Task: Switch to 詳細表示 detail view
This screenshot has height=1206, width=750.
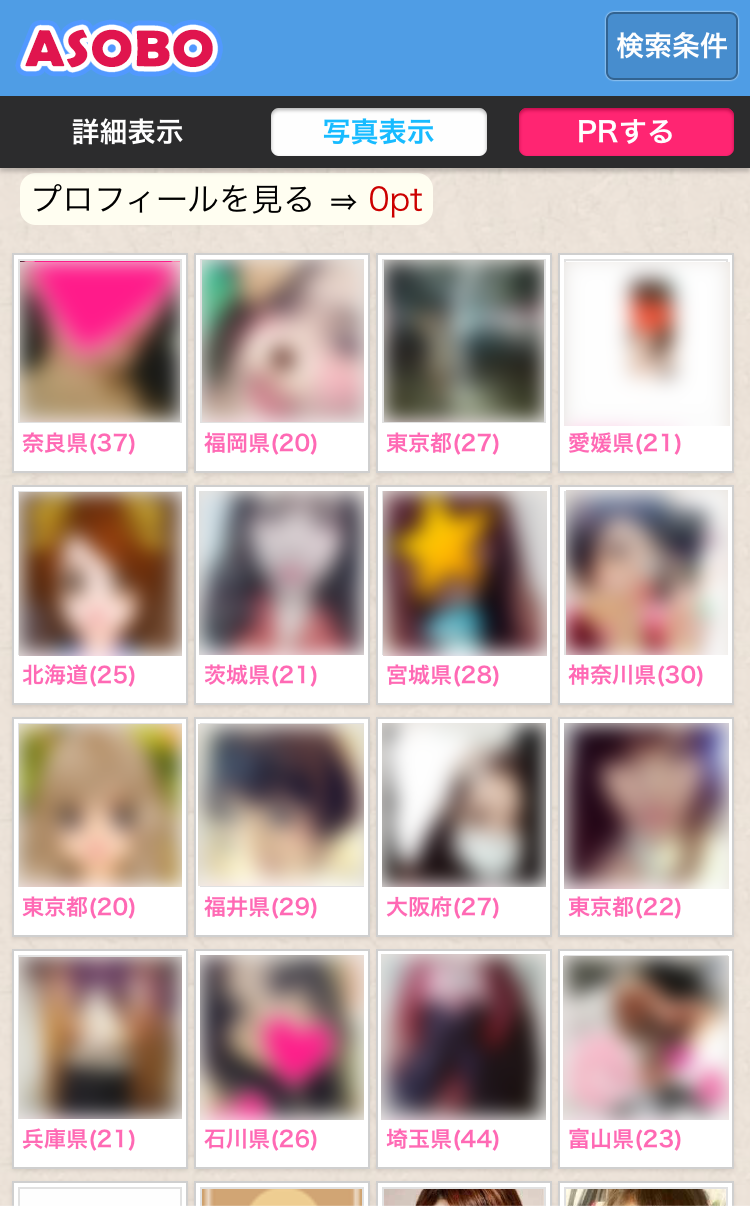Action: (127, 132)
